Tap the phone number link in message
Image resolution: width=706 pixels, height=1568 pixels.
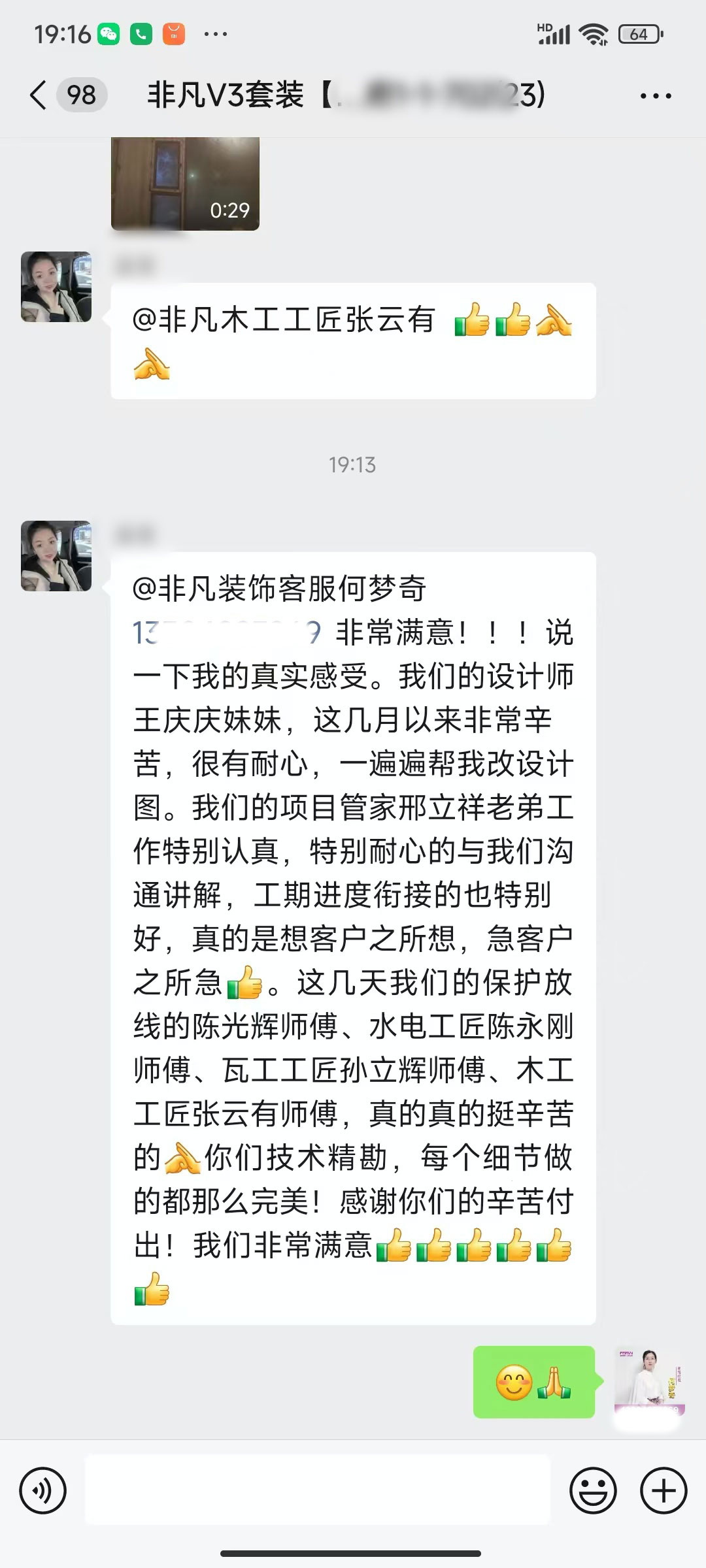tap(226, 632)
